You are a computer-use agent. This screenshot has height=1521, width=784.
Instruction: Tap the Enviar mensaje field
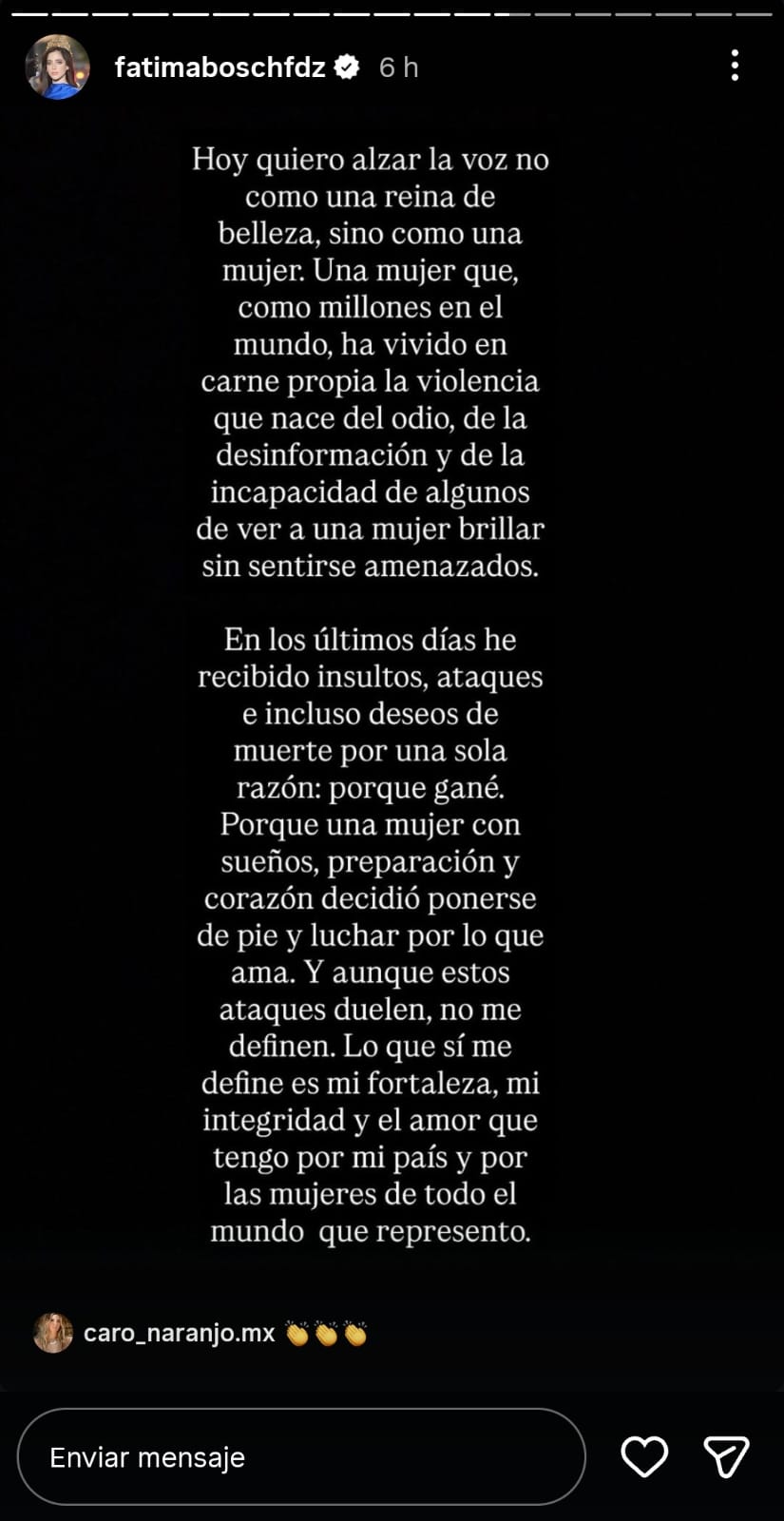(300, 1457)
